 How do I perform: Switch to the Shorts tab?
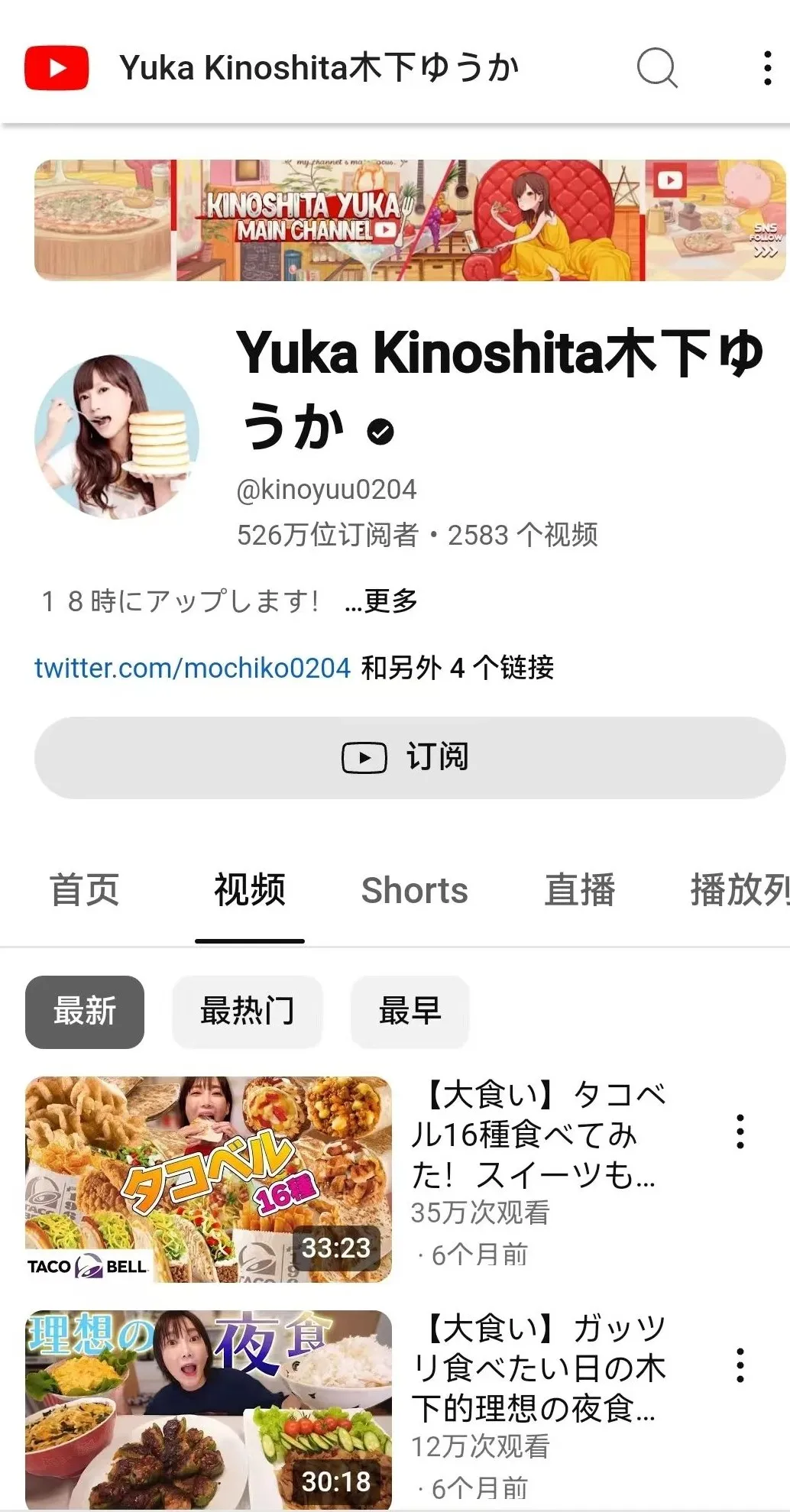[x=414, y=890]
